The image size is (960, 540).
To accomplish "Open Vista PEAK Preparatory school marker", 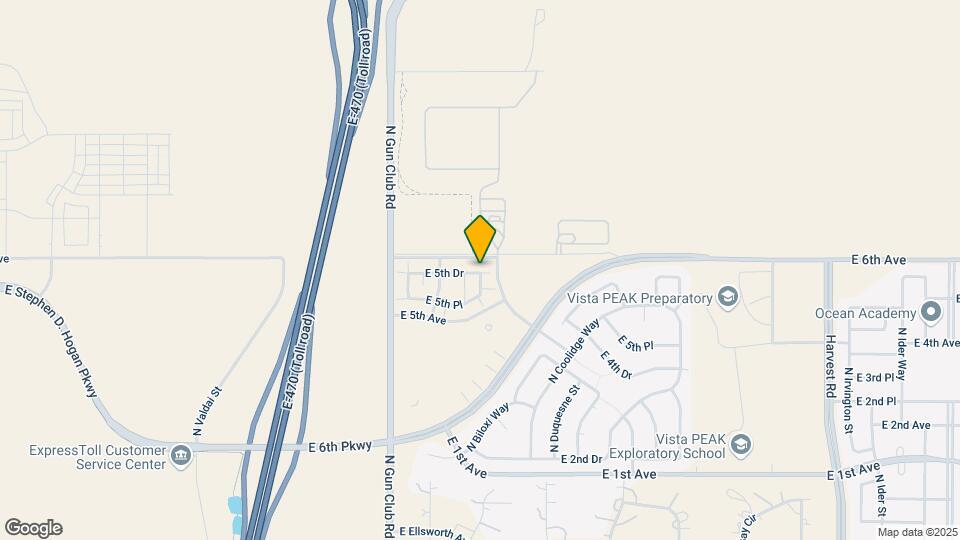I will (x=728, y=297).
